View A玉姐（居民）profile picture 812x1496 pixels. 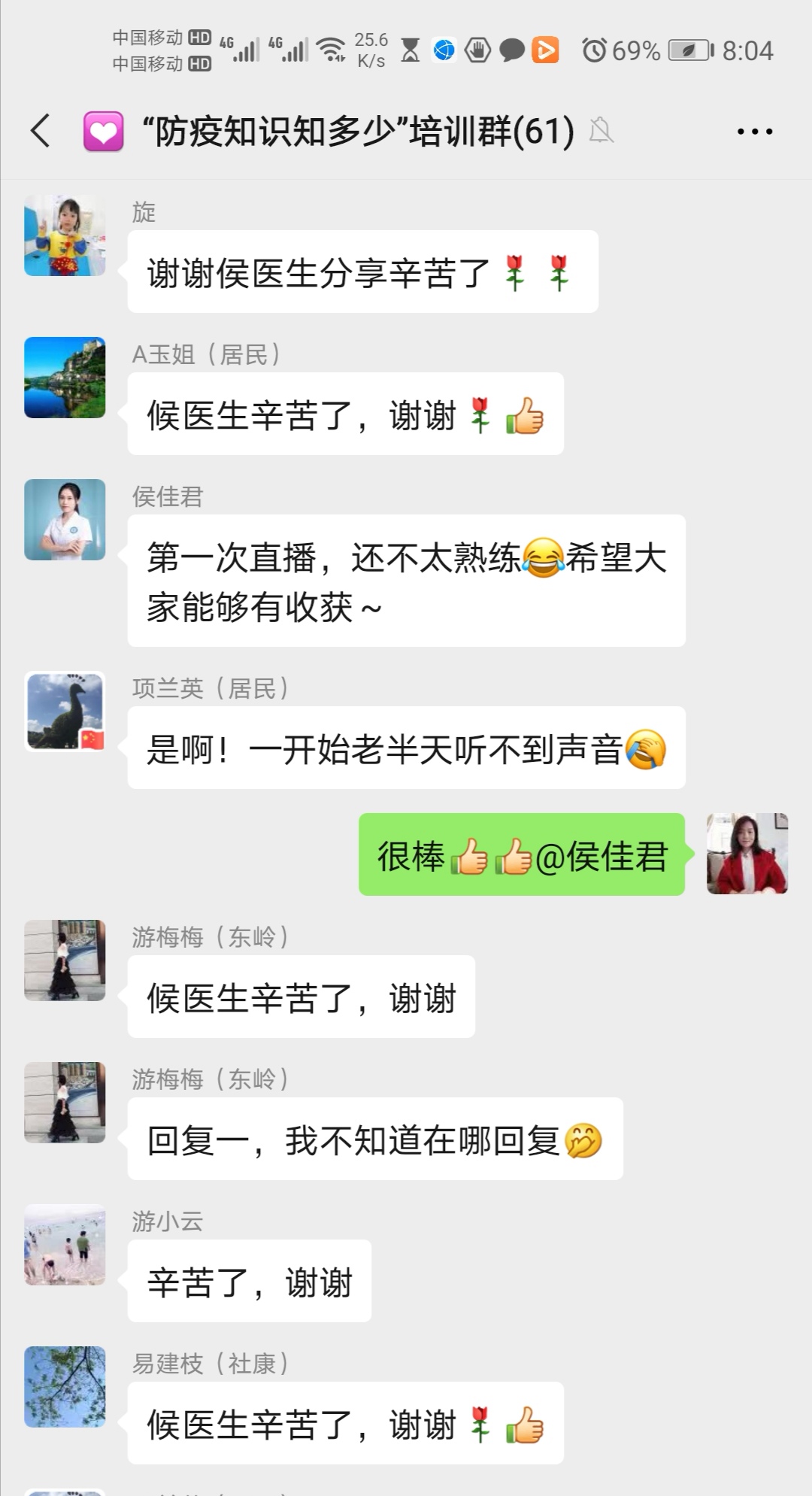65,378
